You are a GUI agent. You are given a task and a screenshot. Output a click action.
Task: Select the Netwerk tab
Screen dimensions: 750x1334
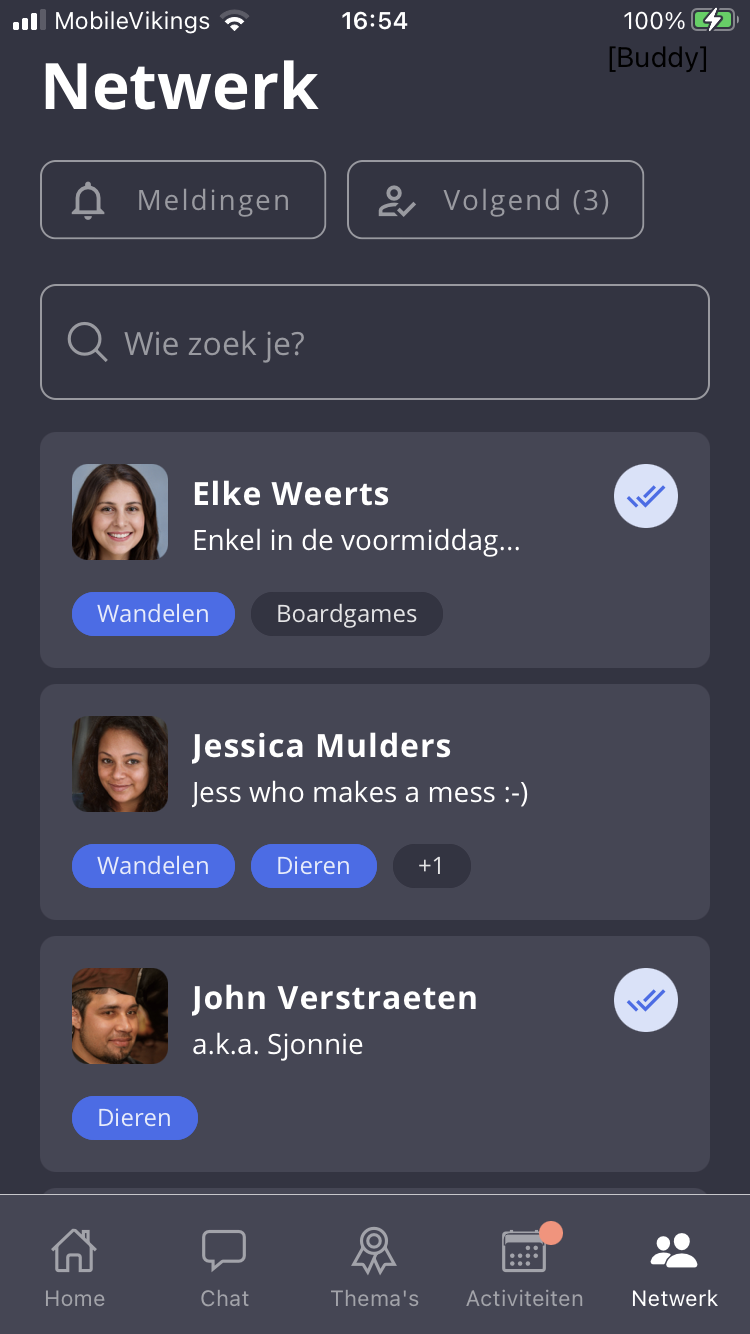coord(675,1266)
